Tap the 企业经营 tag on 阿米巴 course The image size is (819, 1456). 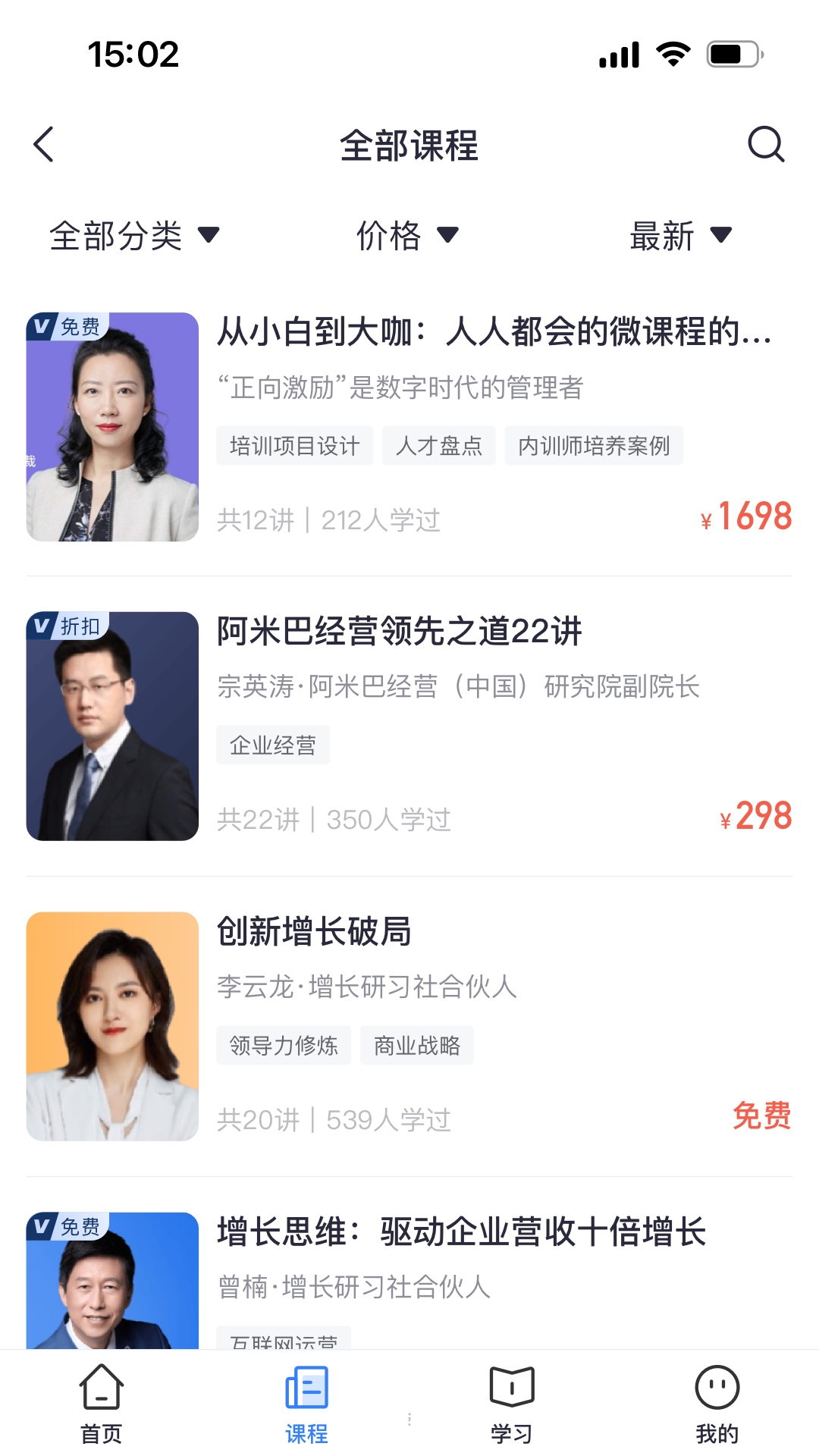click(273, 745)
